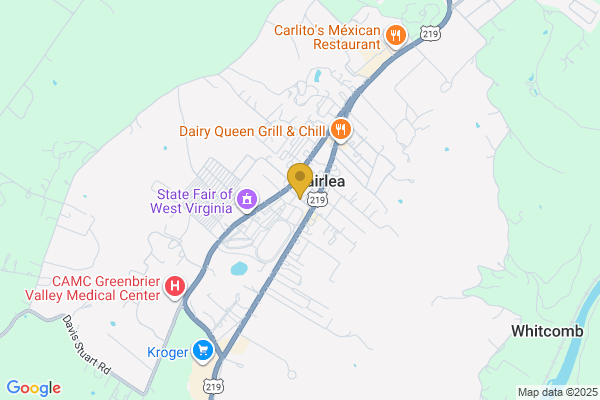Open CAMC Greenbrier Valley Medical Center marker
600x400 pixels.
(x=175, y=288)
